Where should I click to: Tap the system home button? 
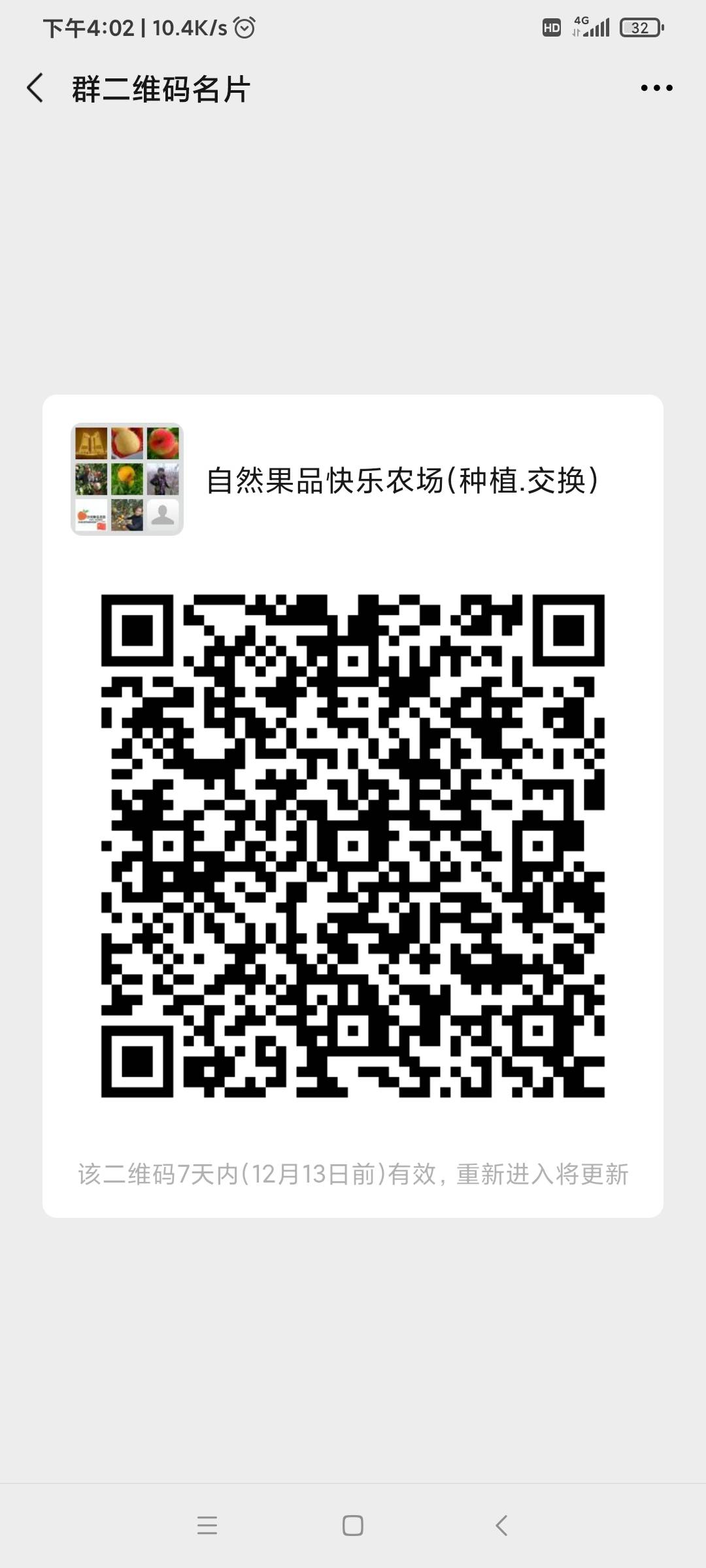tap(353, 1526)
